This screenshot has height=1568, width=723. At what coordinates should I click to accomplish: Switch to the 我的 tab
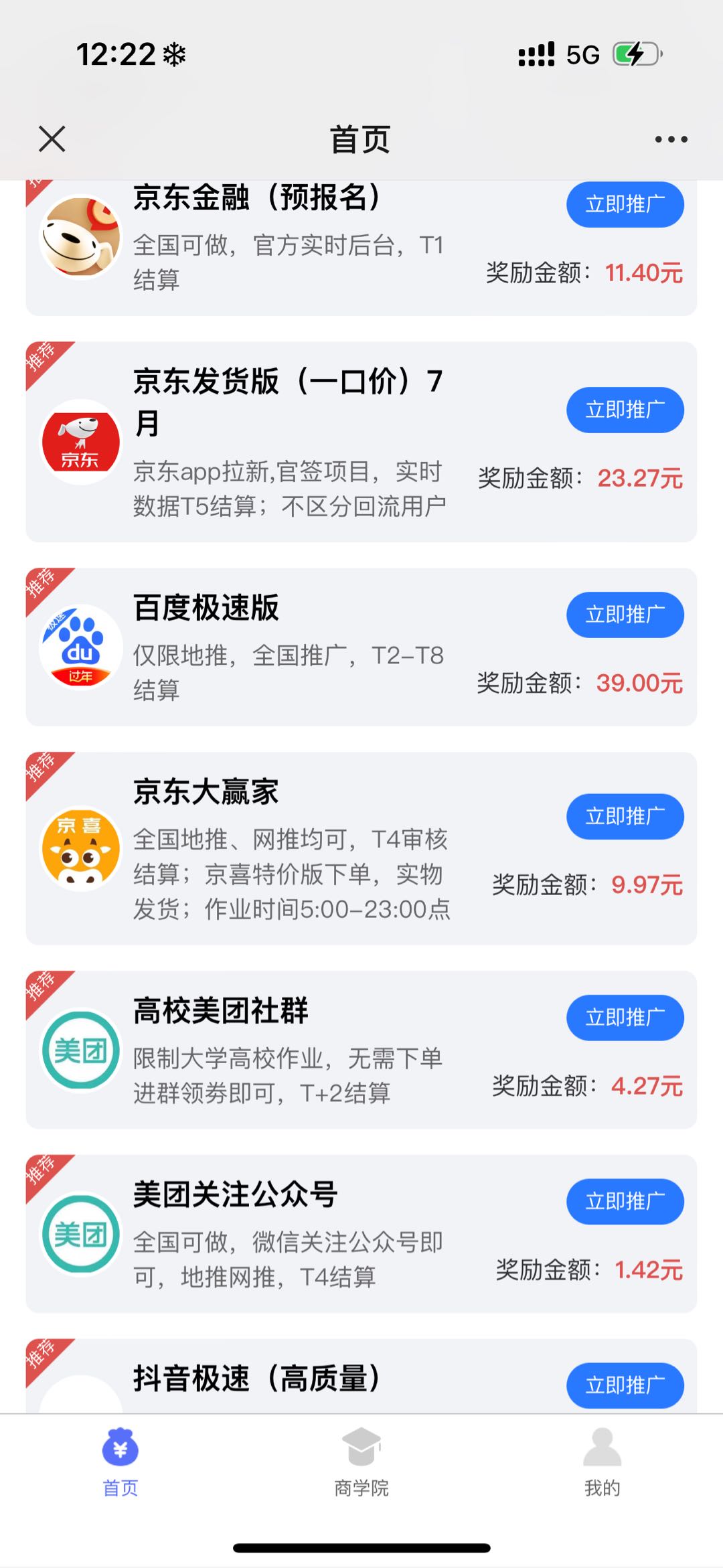[602, 1462]
